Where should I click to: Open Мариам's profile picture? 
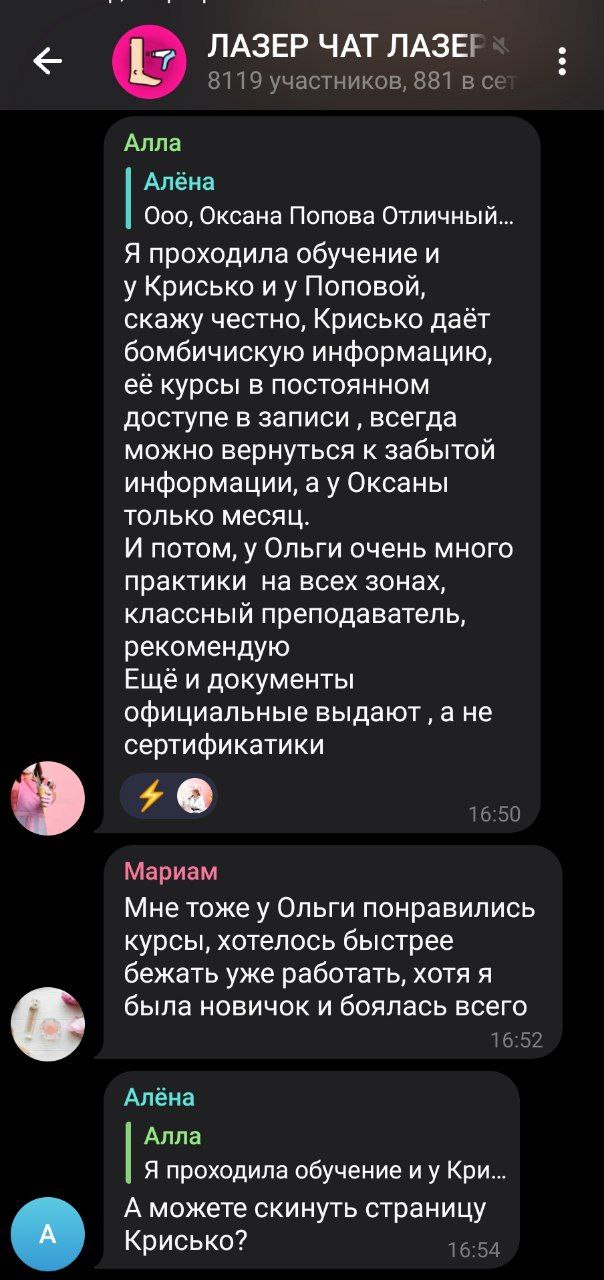pos(48,1023)
